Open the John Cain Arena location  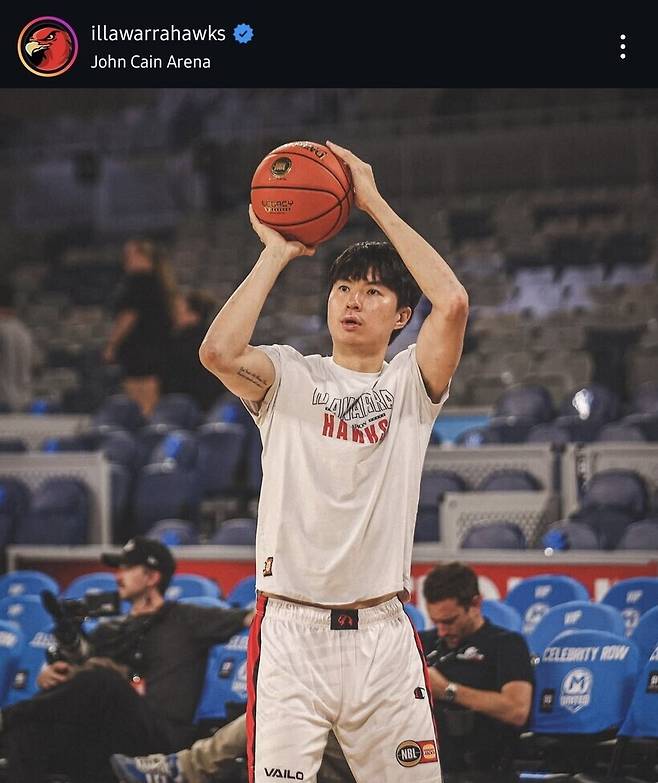tap(150, 62)
